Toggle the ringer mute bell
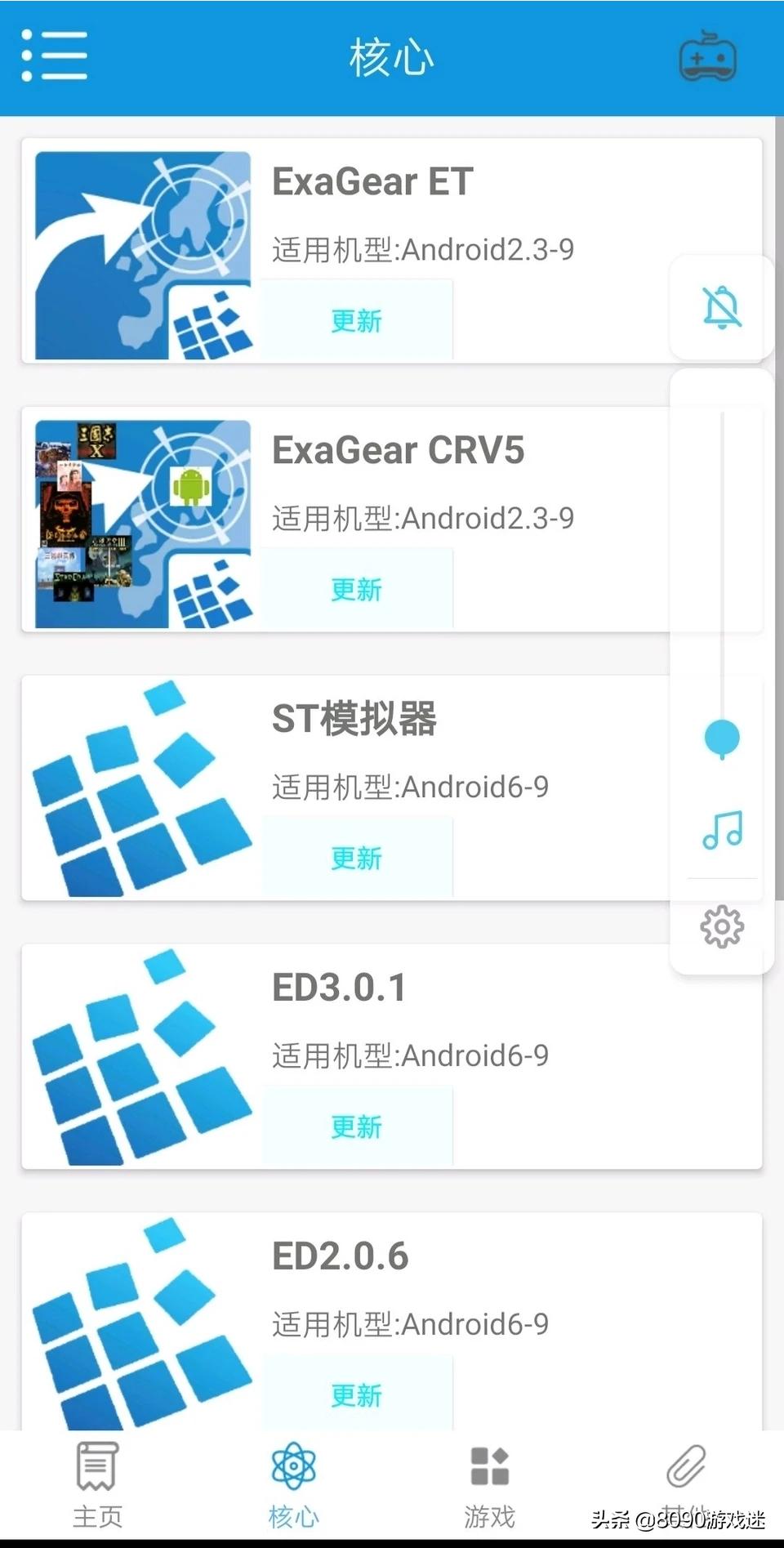Viewport: 784px width, 1548px height. pyautogui.click(x=722, y=307)
